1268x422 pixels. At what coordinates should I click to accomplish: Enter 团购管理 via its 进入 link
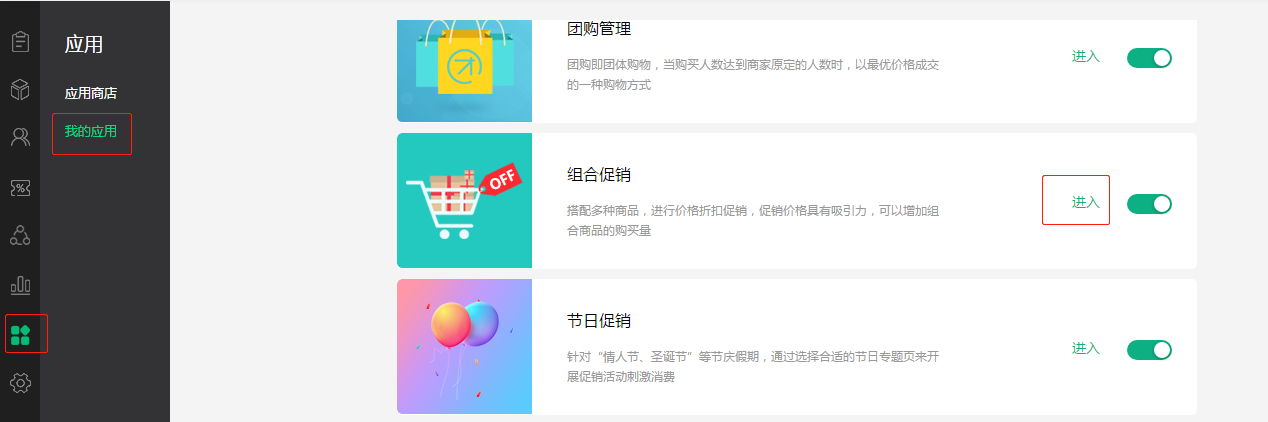click(1085, 57)
